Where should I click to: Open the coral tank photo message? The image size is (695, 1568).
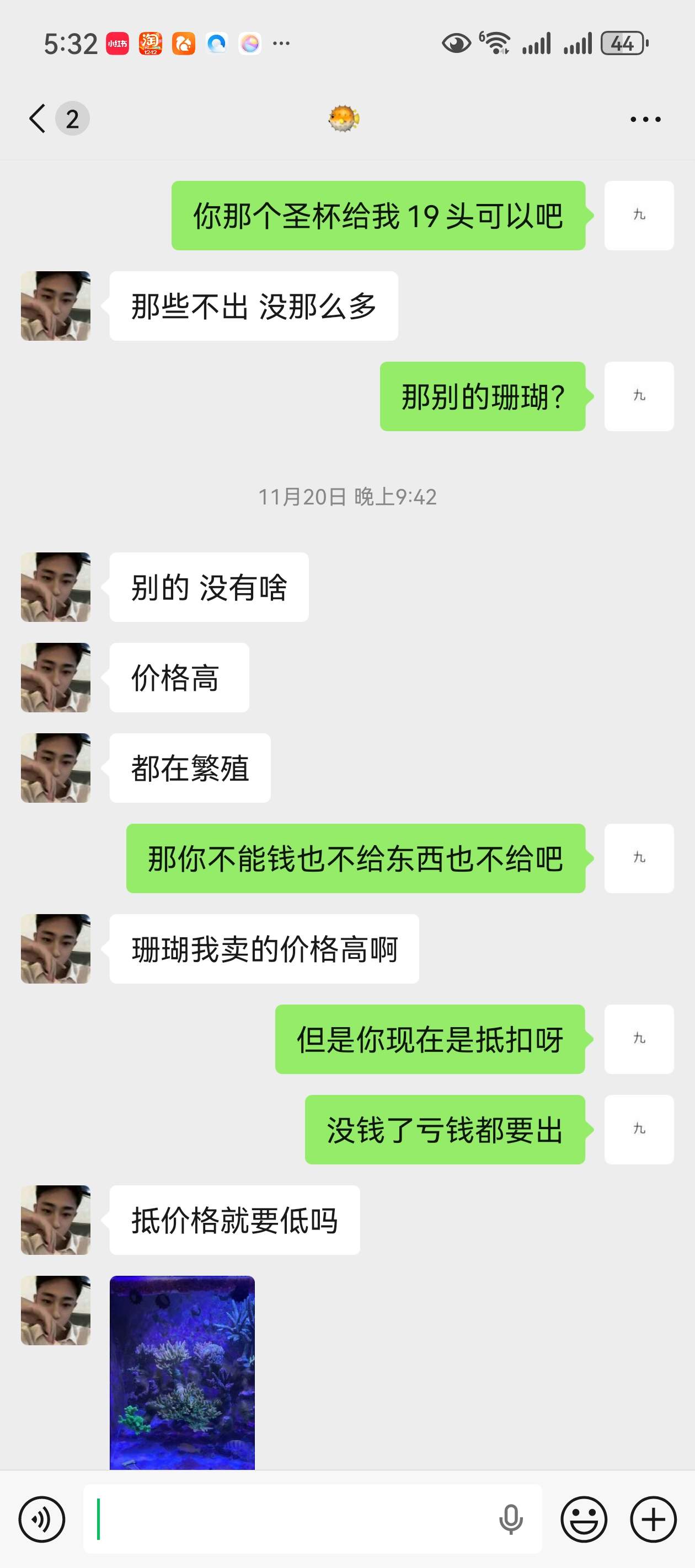[182, 1373]
